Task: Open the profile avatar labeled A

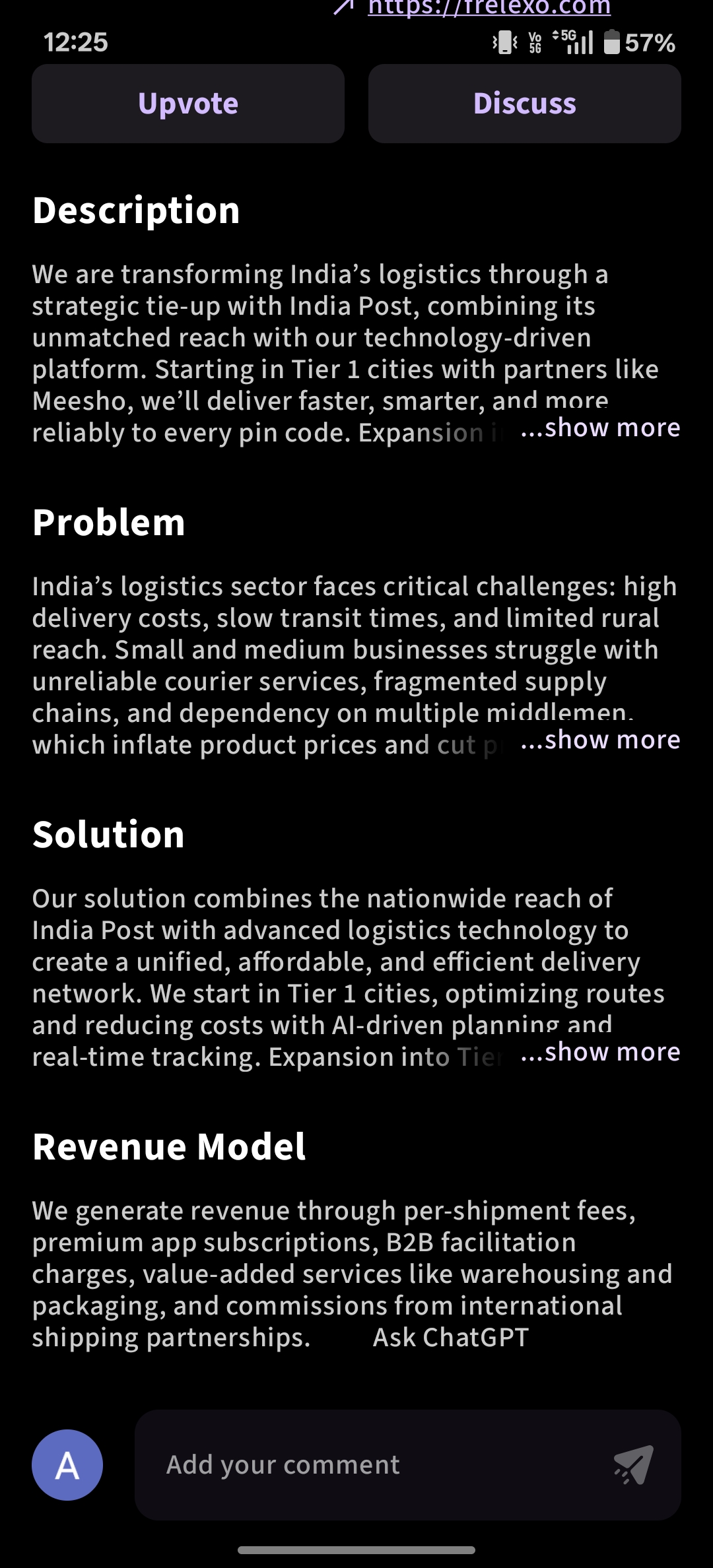Action: (67, 1465)
